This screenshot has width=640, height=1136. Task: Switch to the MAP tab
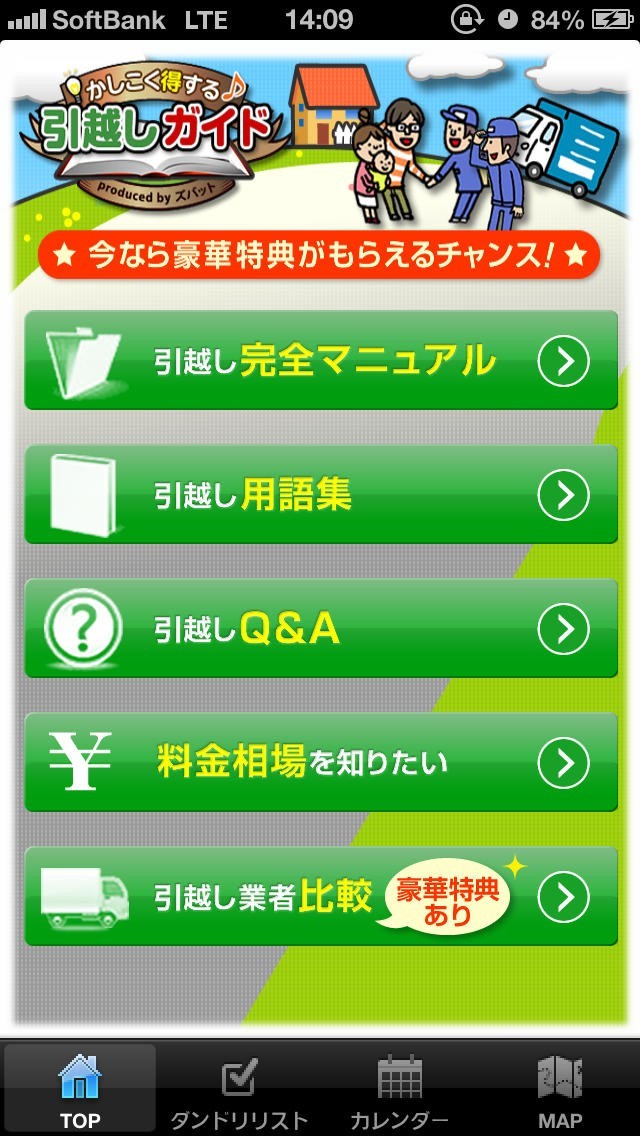(559, 1090)
